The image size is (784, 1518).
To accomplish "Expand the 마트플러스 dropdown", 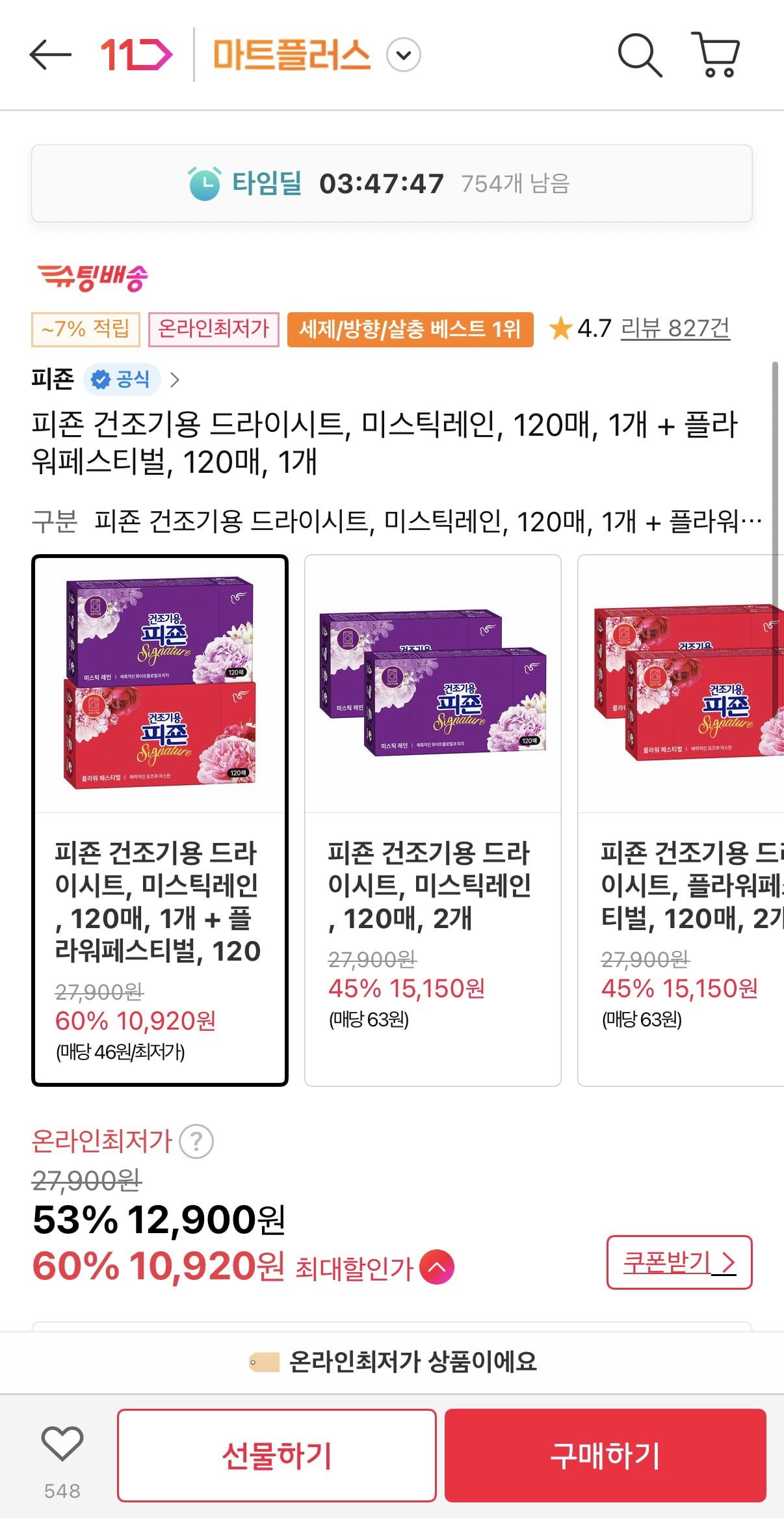I will click(x=403, y=55).
